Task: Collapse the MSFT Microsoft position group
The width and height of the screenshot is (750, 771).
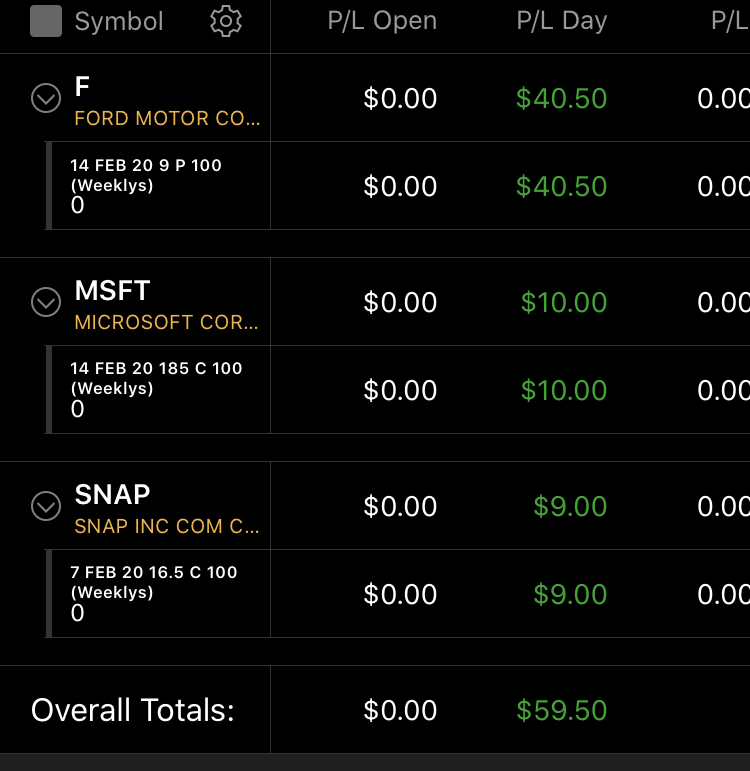Action: (x=46, y=302)
